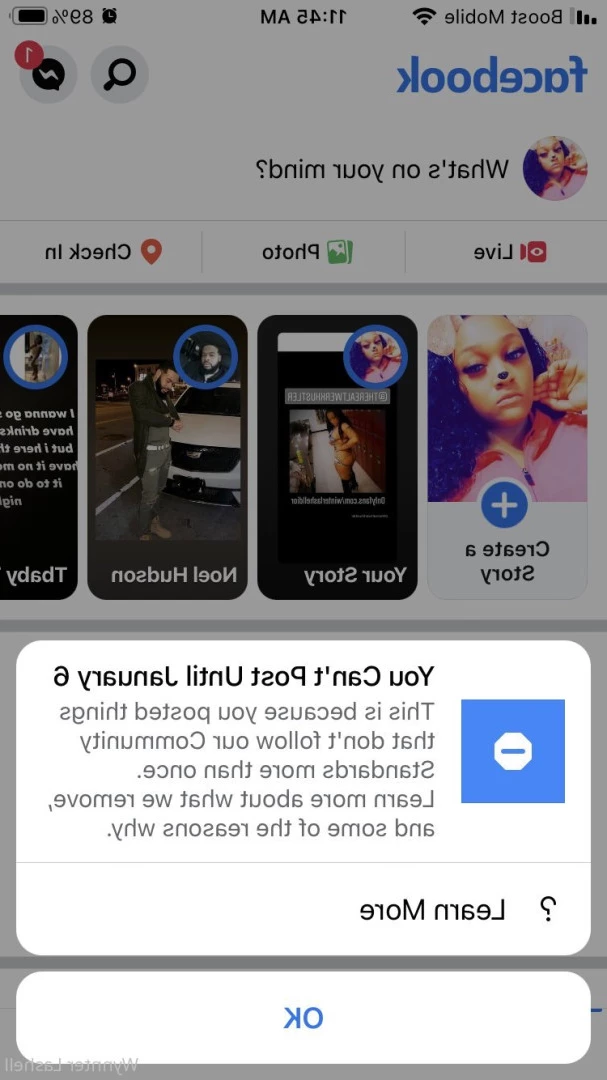Open the Messenger icon

[x=47, y=75]
